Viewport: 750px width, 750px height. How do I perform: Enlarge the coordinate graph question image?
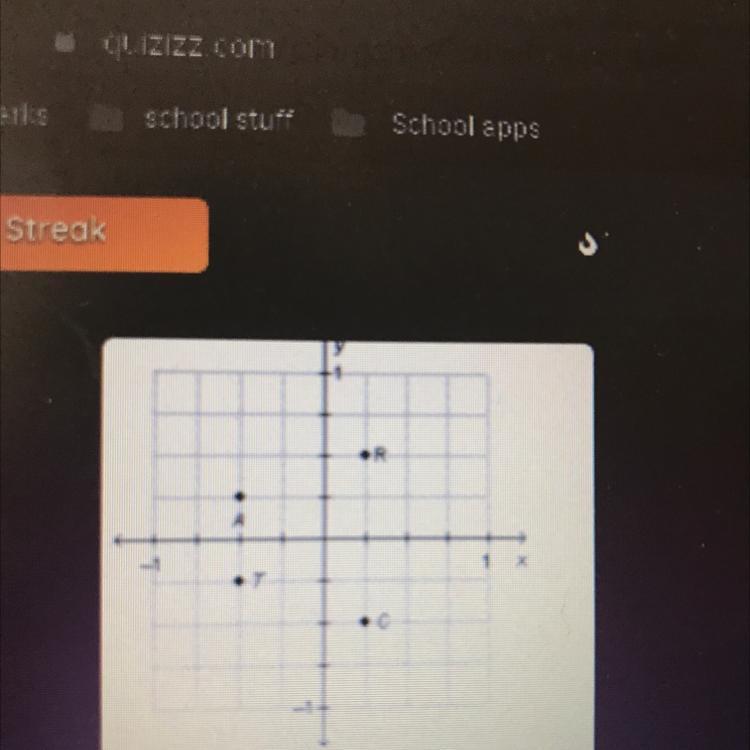coord(346,542)
